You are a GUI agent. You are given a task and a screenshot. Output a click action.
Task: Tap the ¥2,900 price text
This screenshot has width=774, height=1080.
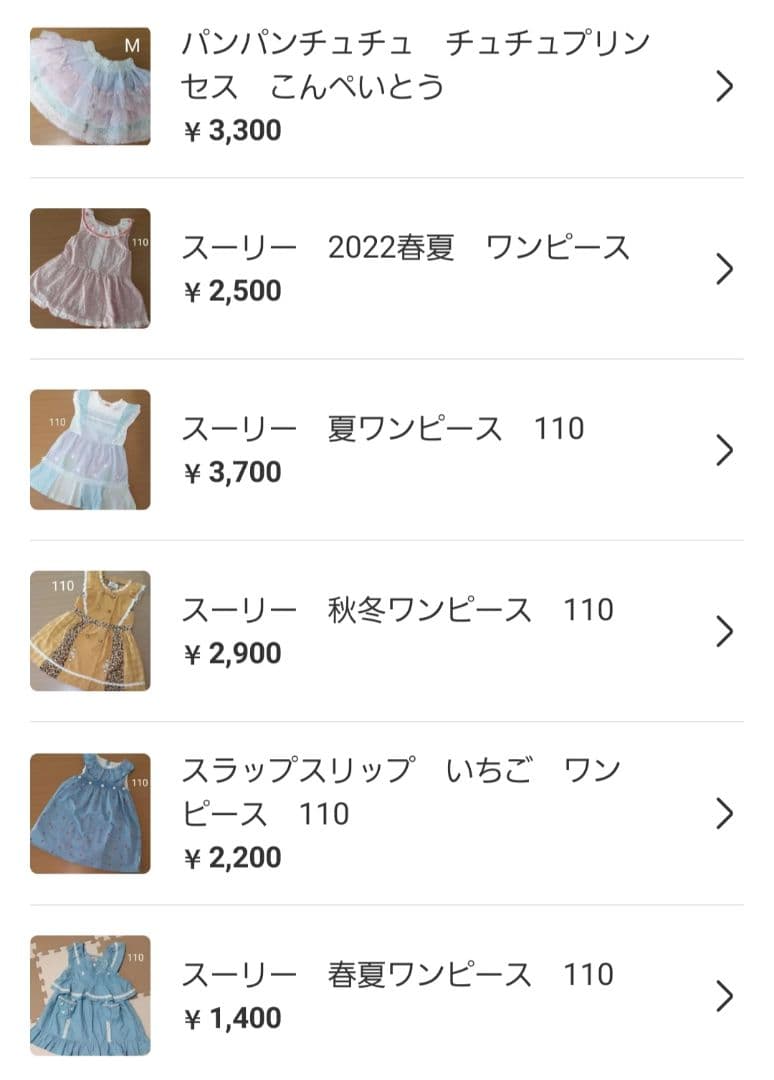coord(232,655)
